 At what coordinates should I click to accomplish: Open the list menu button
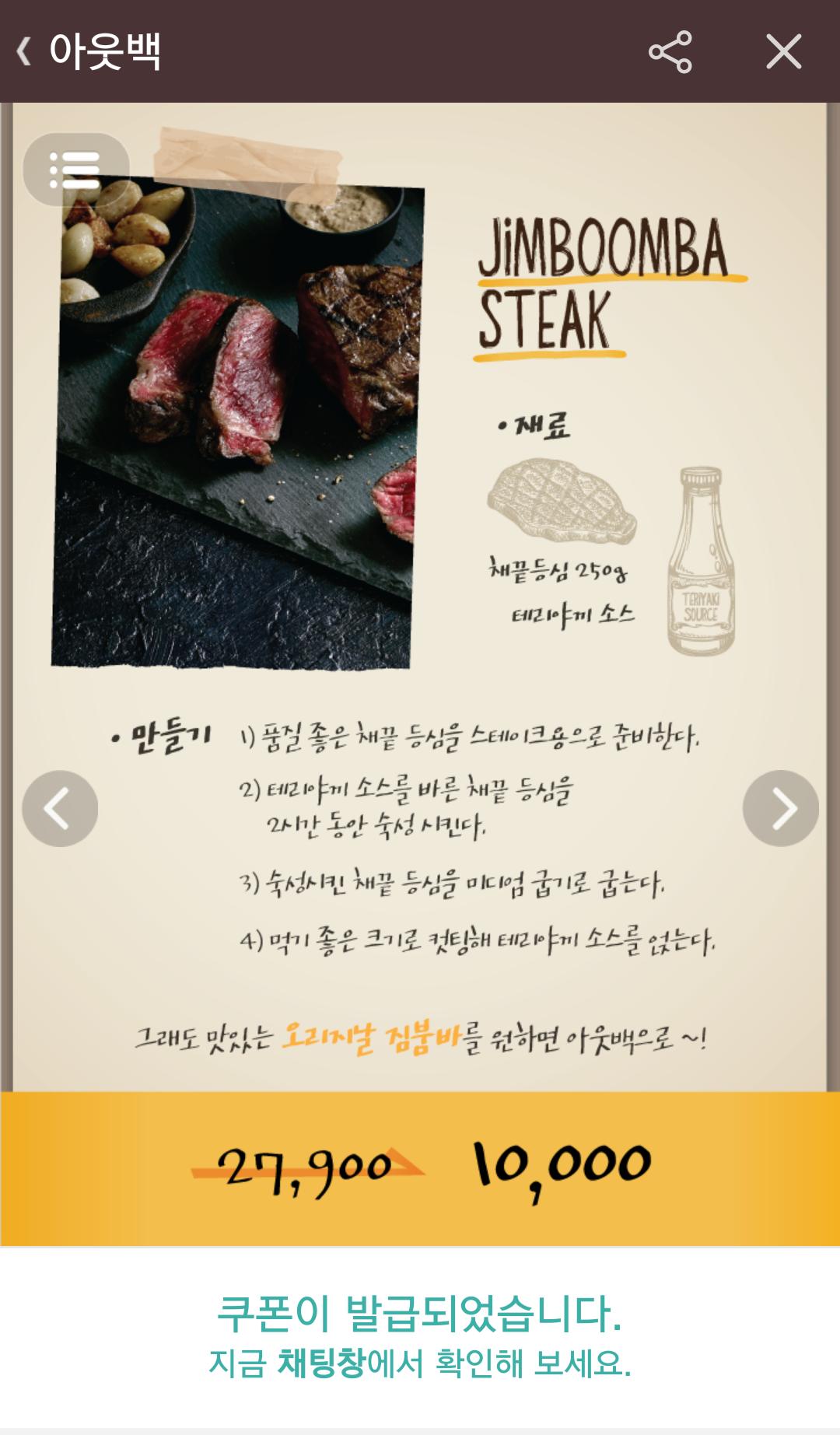tap(75, 170)
